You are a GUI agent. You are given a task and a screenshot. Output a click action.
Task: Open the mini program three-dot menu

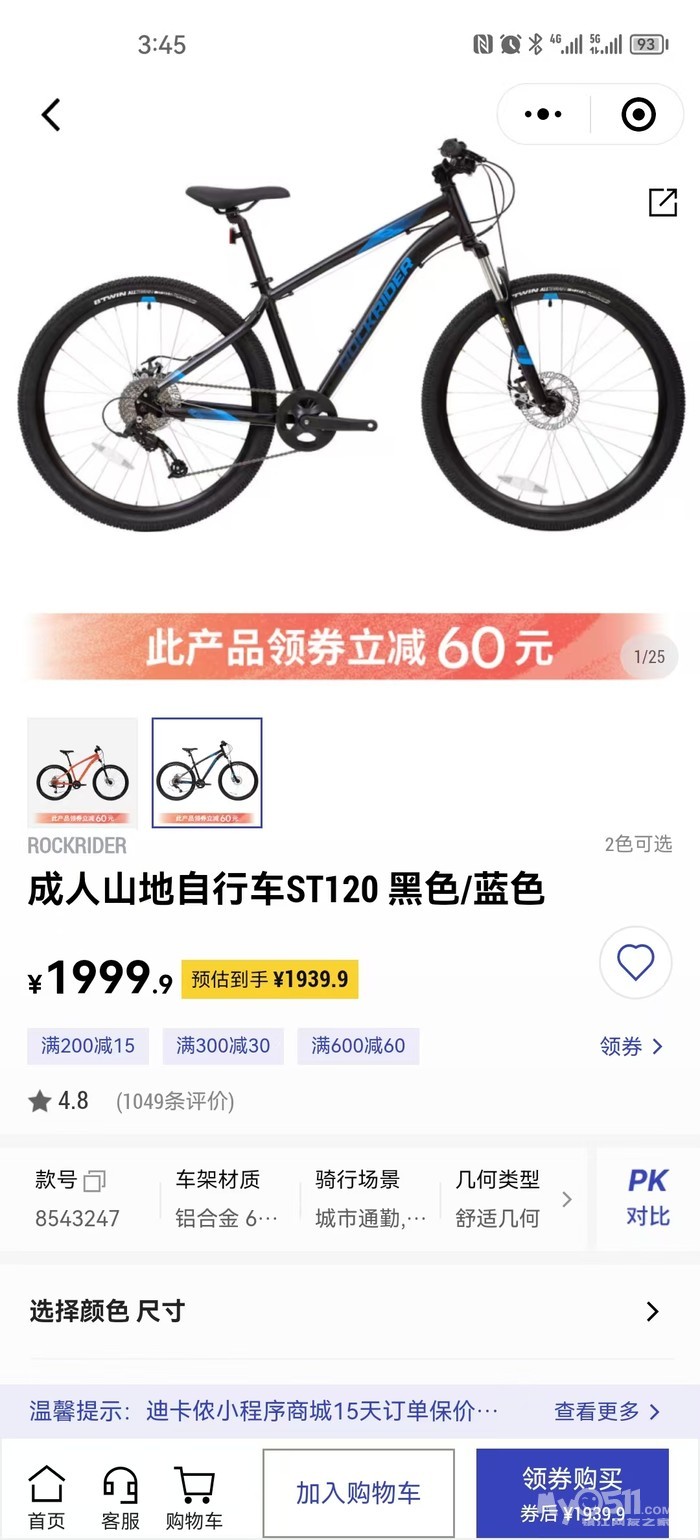(543, 115)
